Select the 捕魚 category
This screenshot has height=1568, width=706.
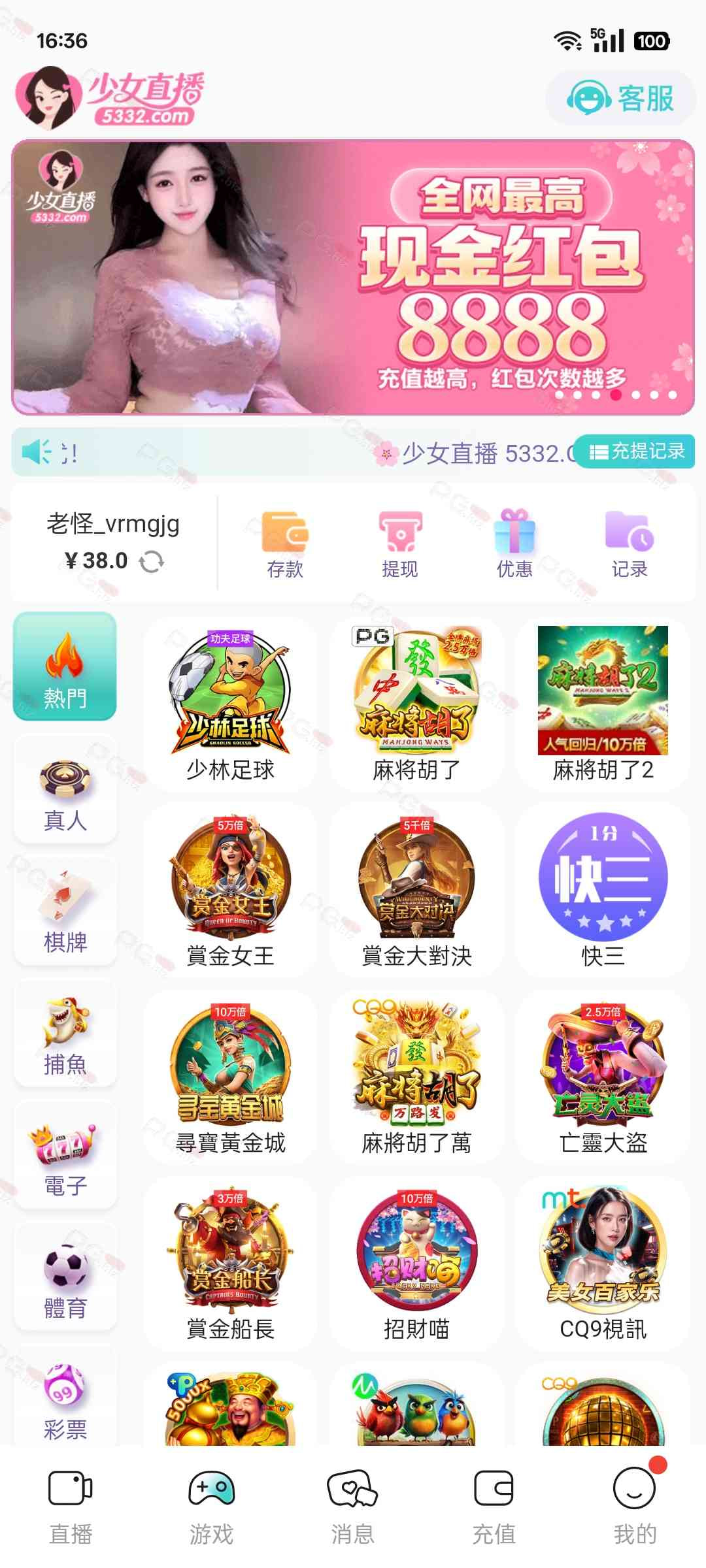coord(65,1035)
